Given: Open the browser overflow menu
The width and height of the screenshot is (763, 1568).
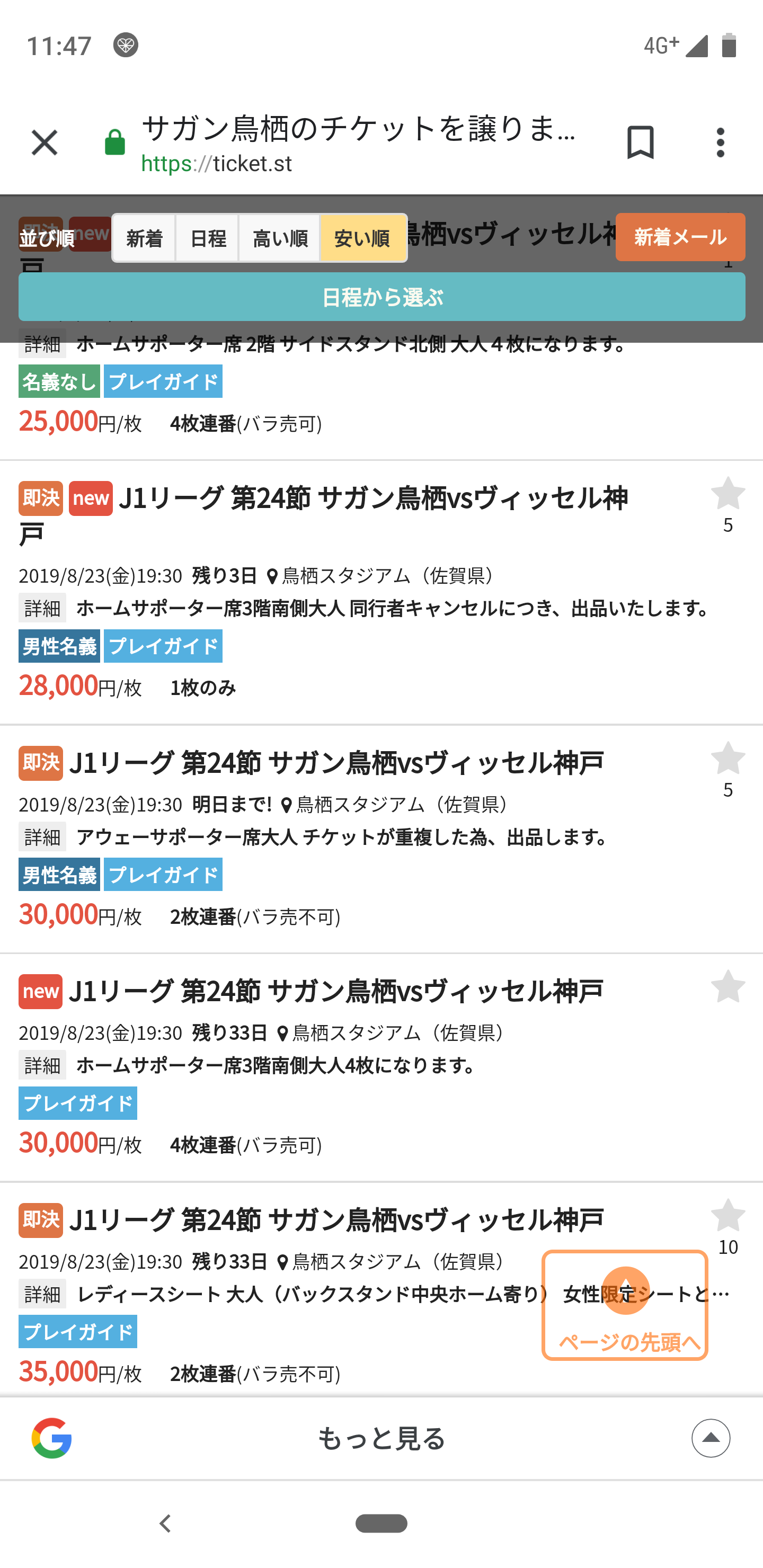Looking at the screenshot, I should pyautogui.click(x=721, y=143).
